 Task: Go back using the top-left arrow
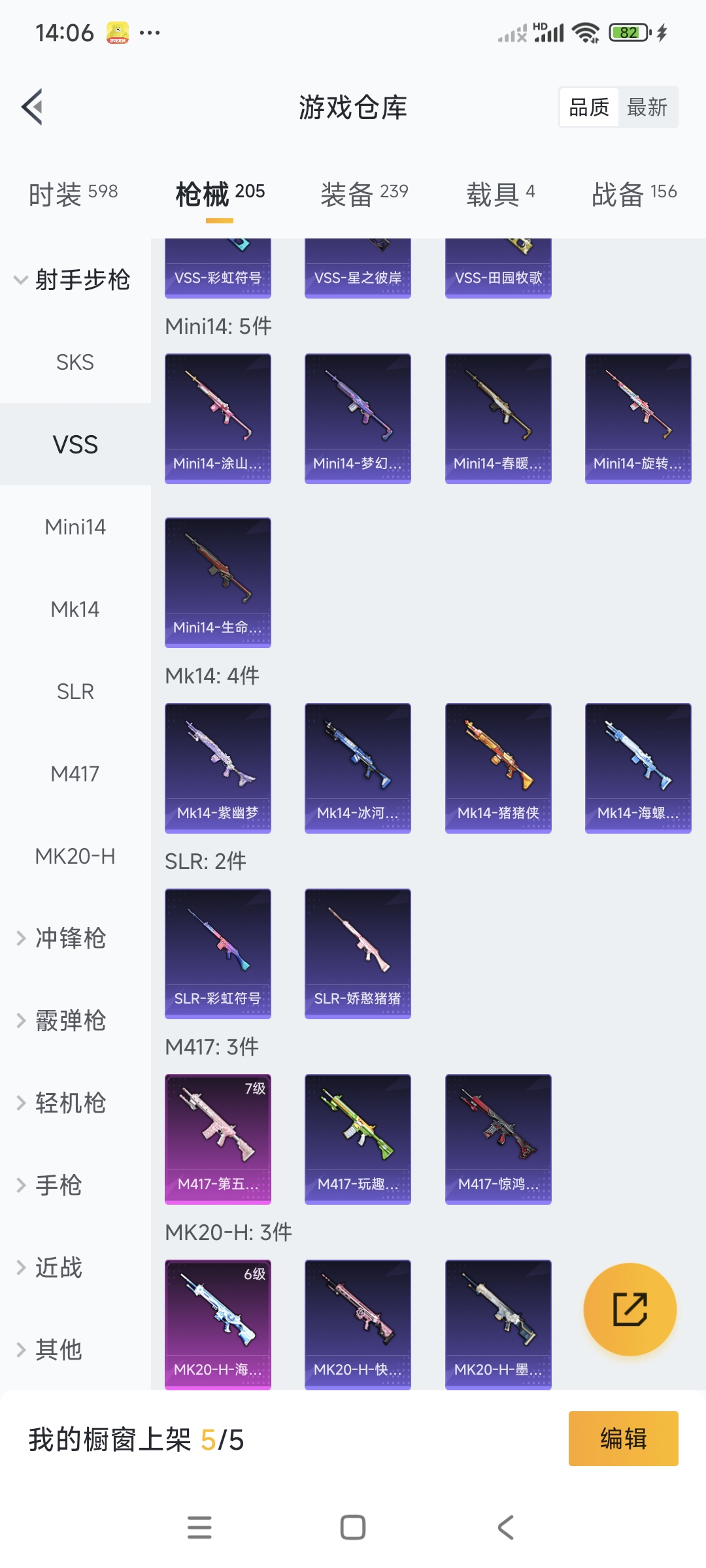click(x=33, y=106)
